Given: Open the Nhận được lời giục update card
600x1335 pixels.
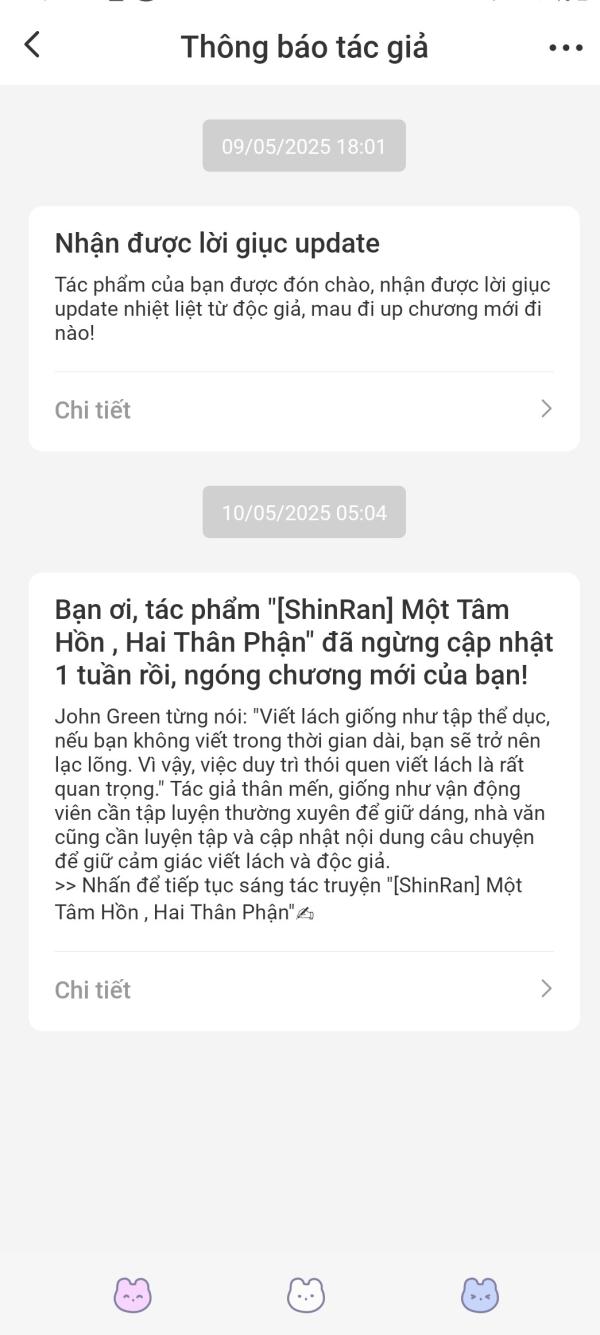Looking at the screenshot, I should pyautogui.click(x=303, y=290).
